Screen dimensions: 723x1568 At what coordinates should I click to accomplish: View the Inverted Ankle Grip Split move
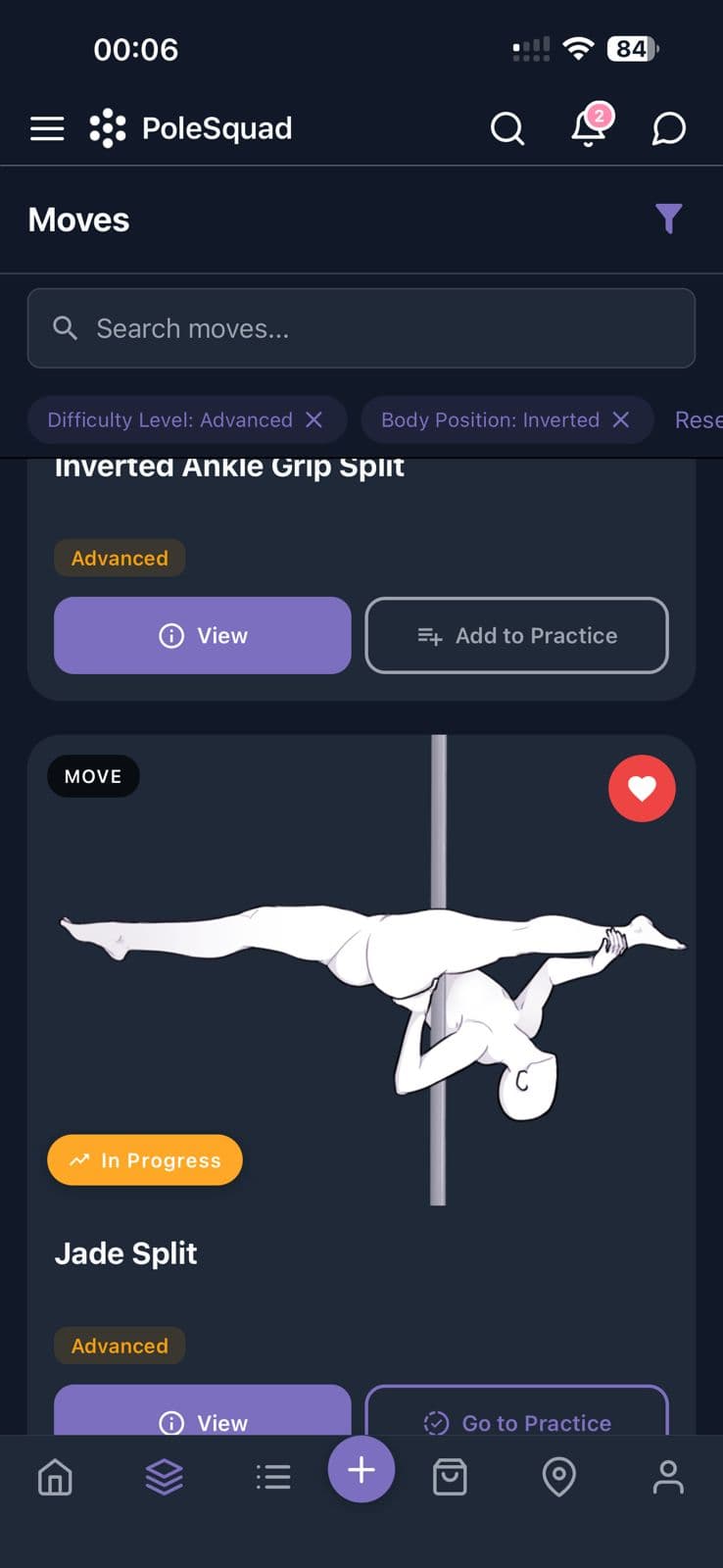[x=202, y=635]
